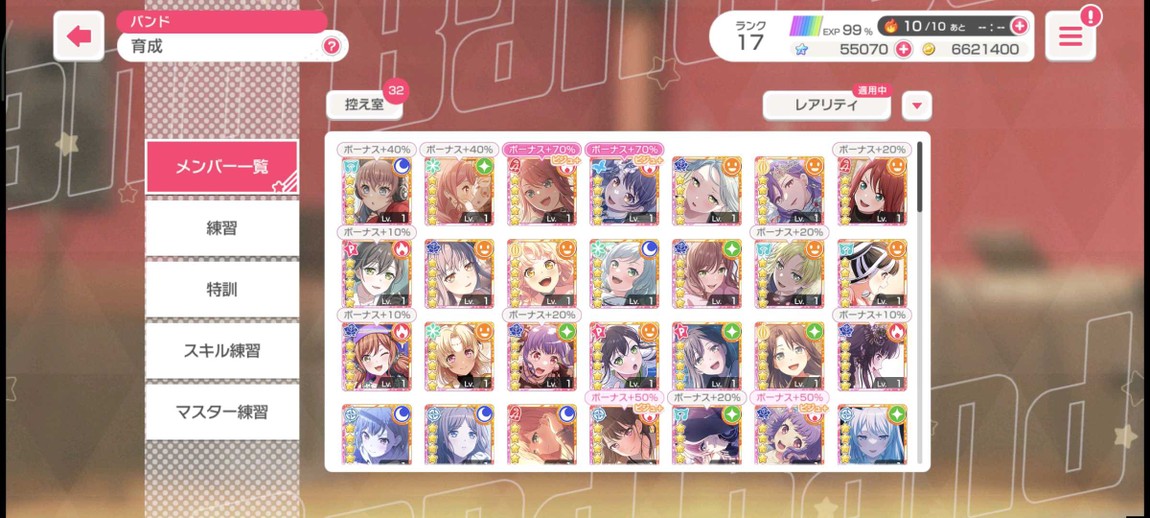Refill the live boost flames
1150x518 pixels.
[1019, 26]
